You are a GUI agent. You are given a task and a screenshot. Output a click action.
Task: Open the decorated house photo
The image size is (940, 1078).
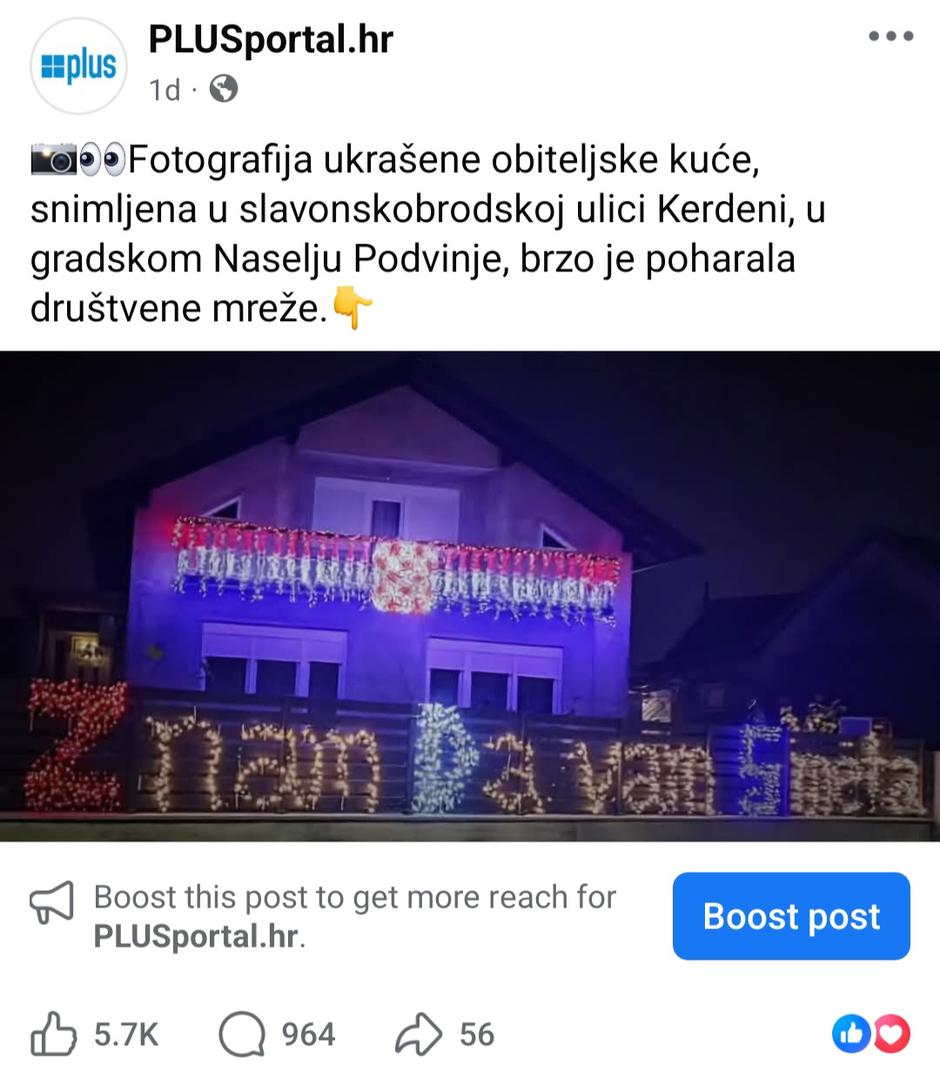pyautogui.click(x=470, y=596)
